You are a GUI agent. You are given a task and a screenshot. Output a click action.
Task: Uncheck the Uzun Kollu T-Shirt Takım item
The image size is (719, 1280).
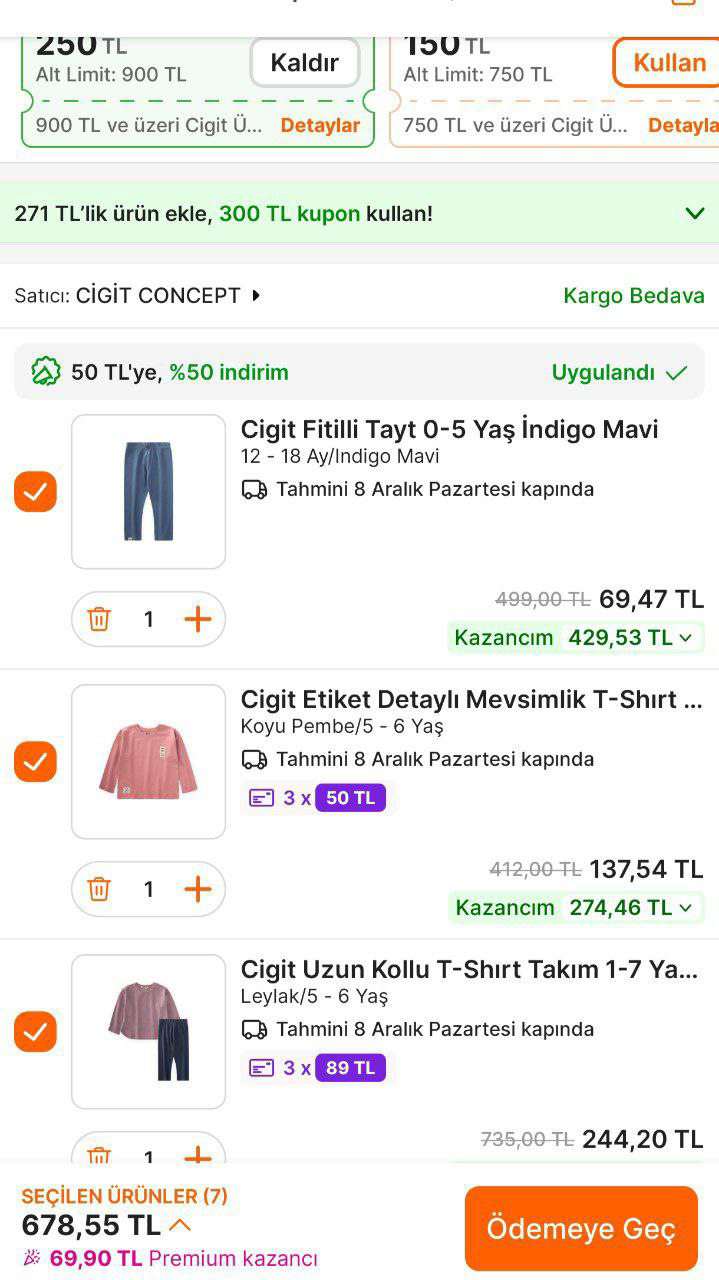(35, 1032)
